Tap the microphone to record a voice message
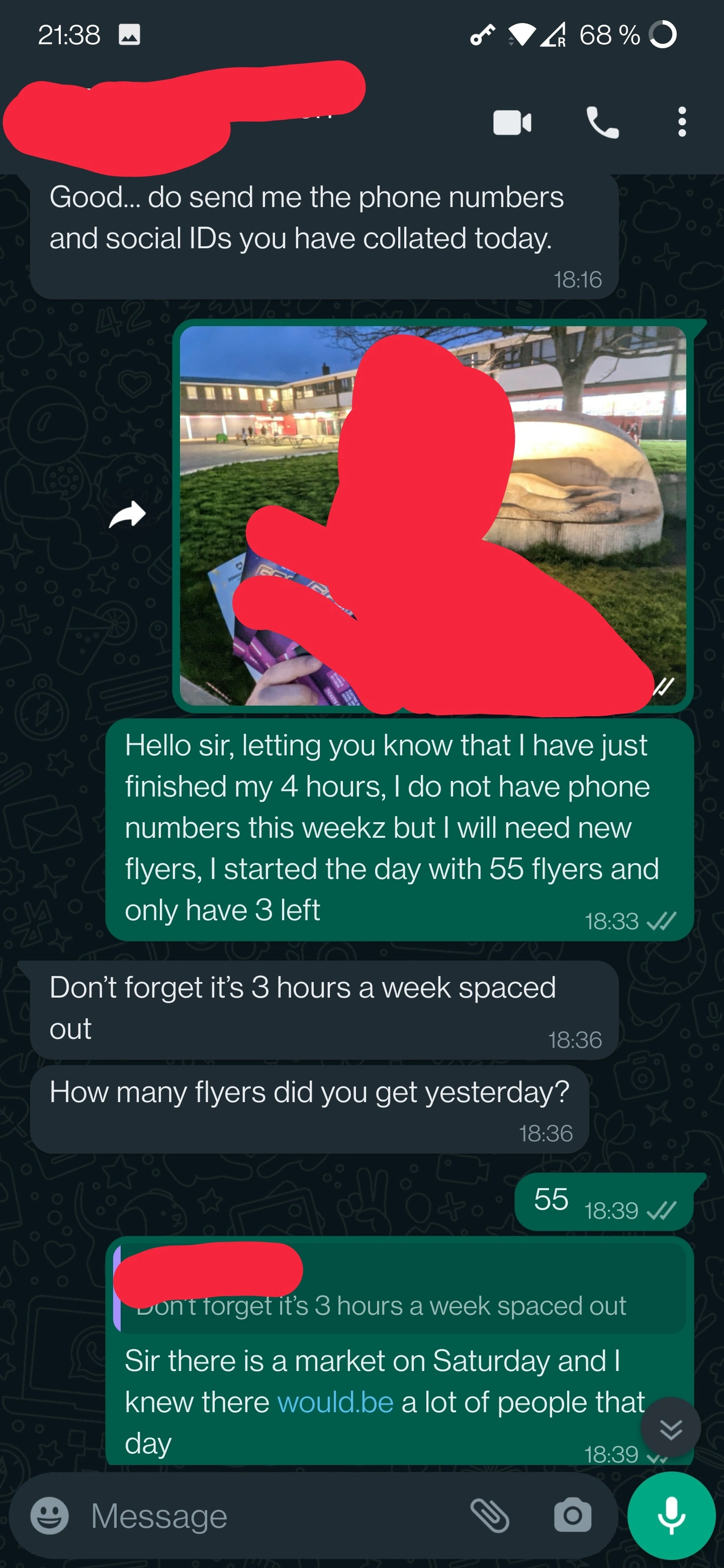Screen dimensions: 724x1568 (671, 1515)
